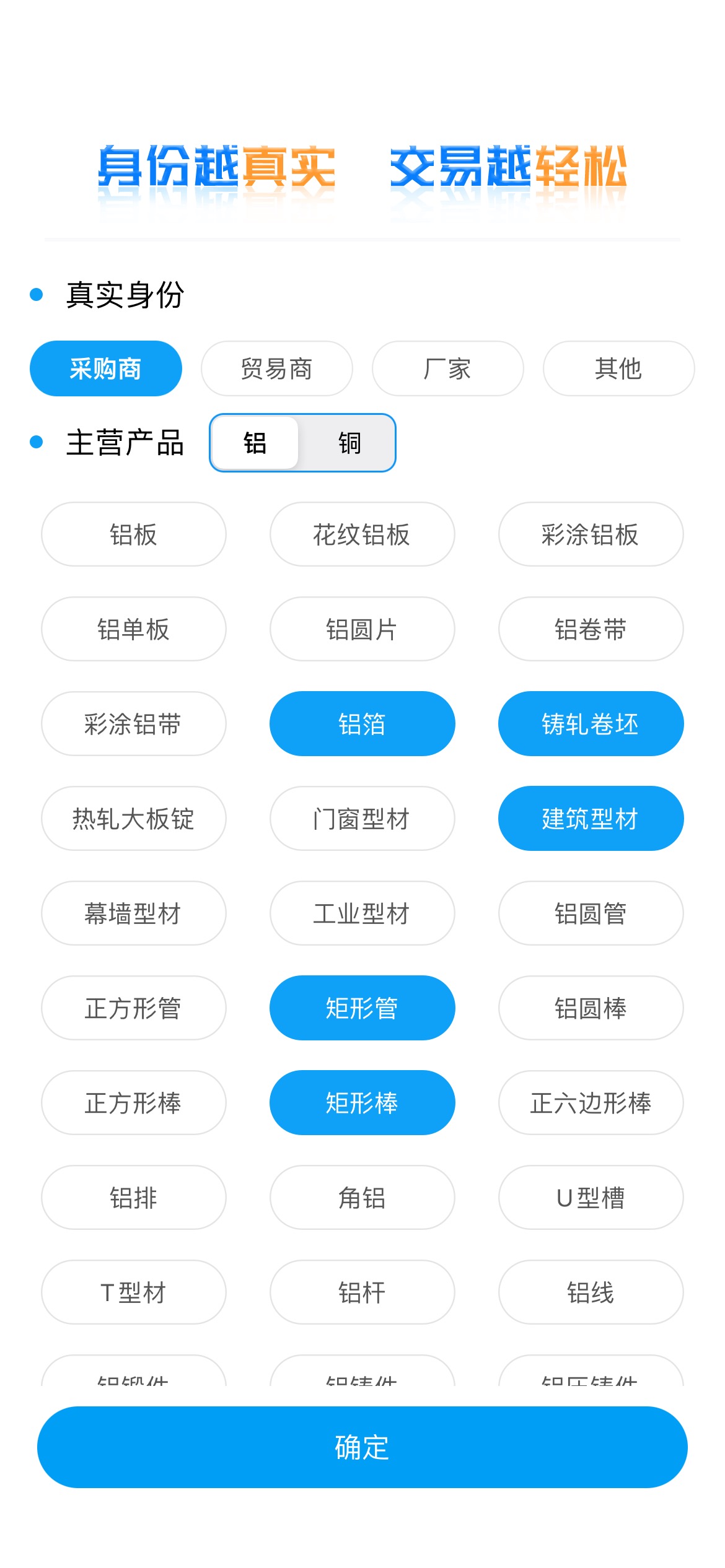Select the 铝板 product chip
The image size is (725, 1568).
[x=133, y=534]
